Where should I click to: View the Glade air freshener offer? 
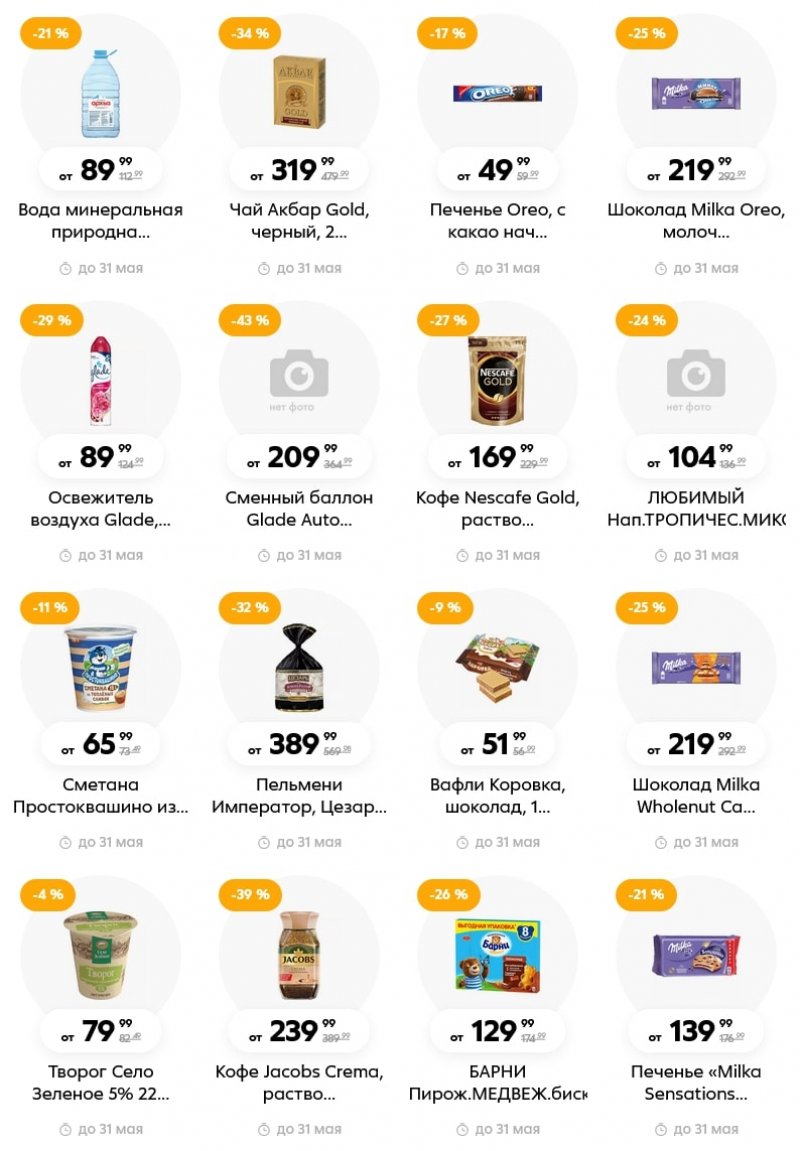click(100, 380)
